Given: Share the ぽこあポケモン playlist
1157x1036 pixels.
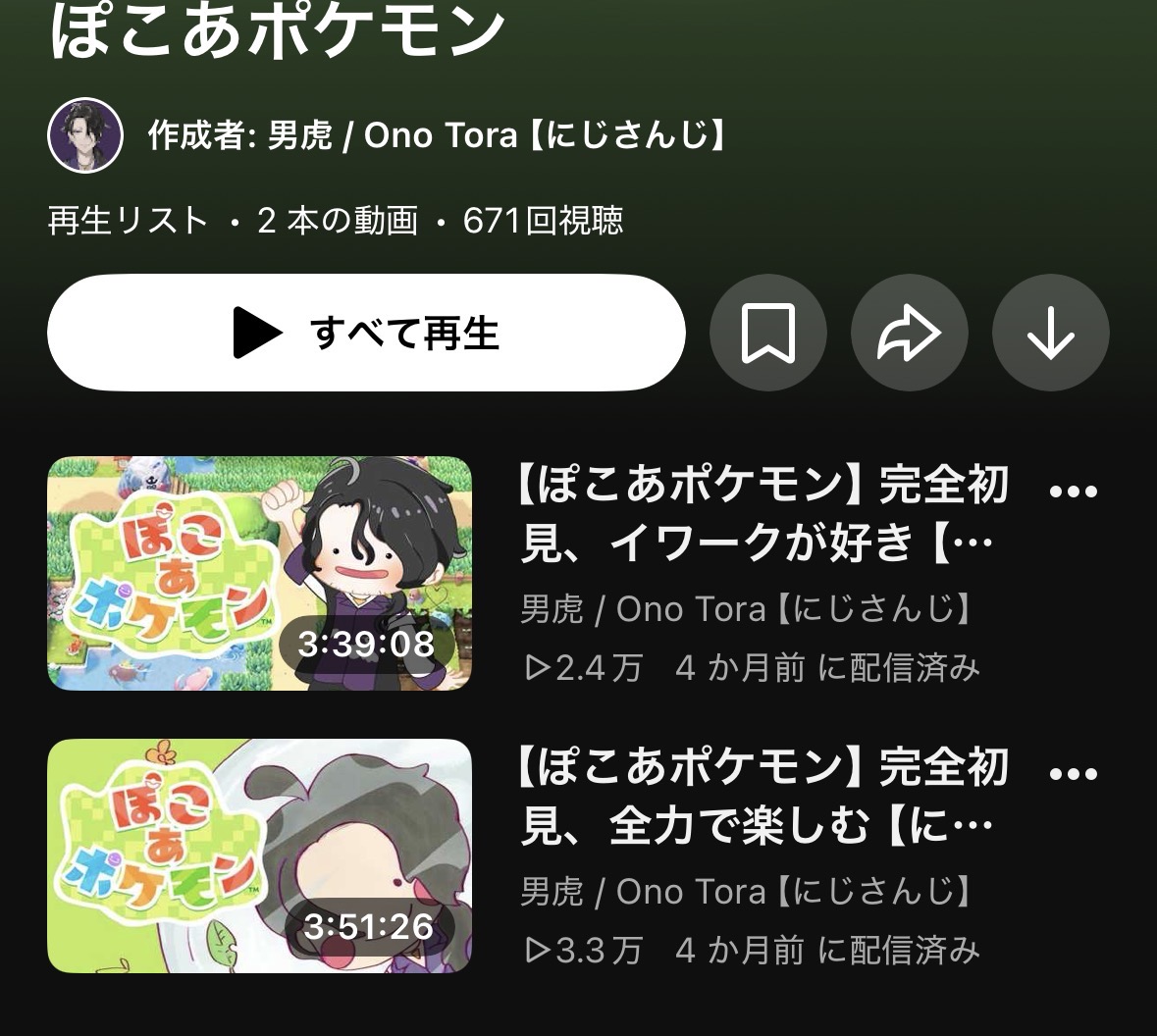Looking at the screenshot, I should 909,333.
